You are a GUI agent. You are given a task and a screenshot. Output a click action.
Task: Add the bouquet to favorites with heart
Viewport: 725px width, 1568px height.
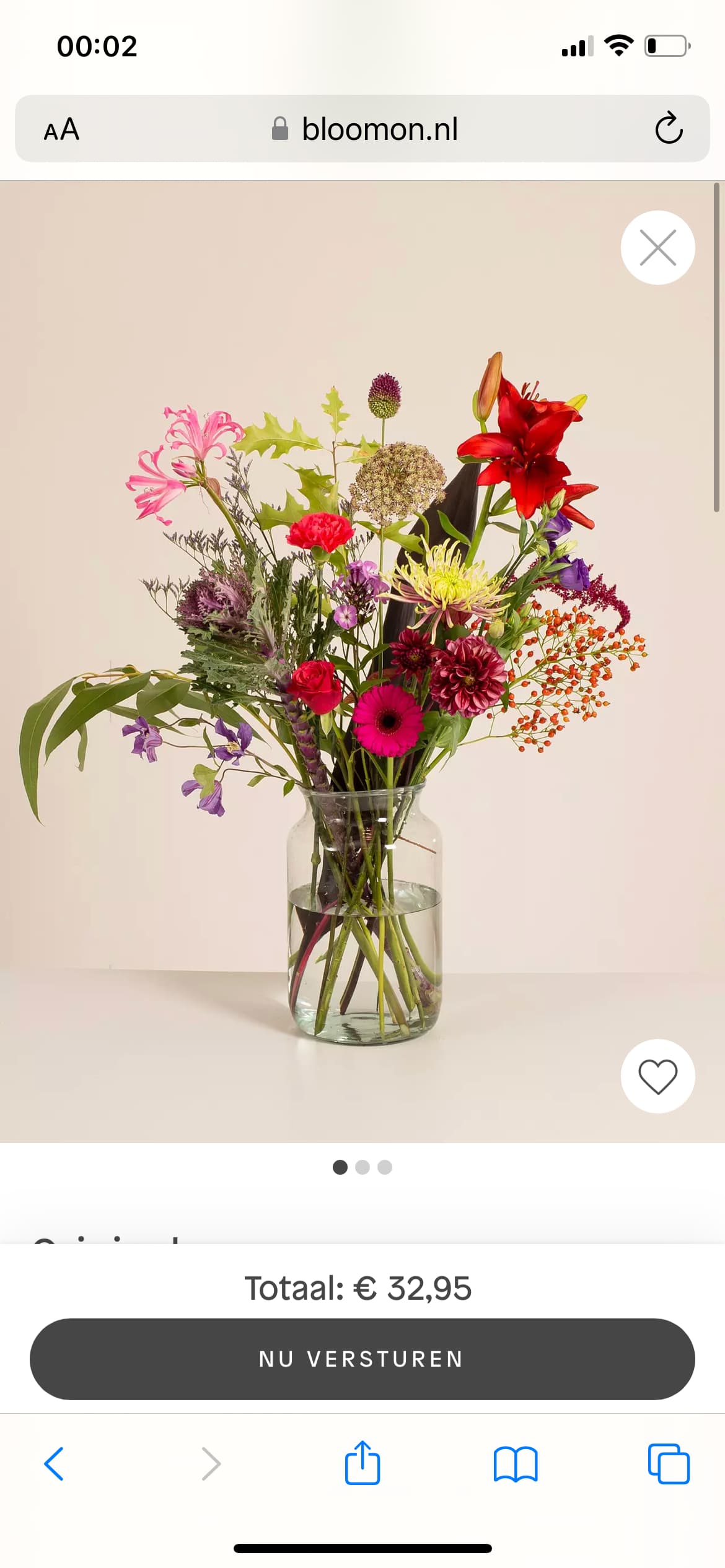pos(657,1076)
